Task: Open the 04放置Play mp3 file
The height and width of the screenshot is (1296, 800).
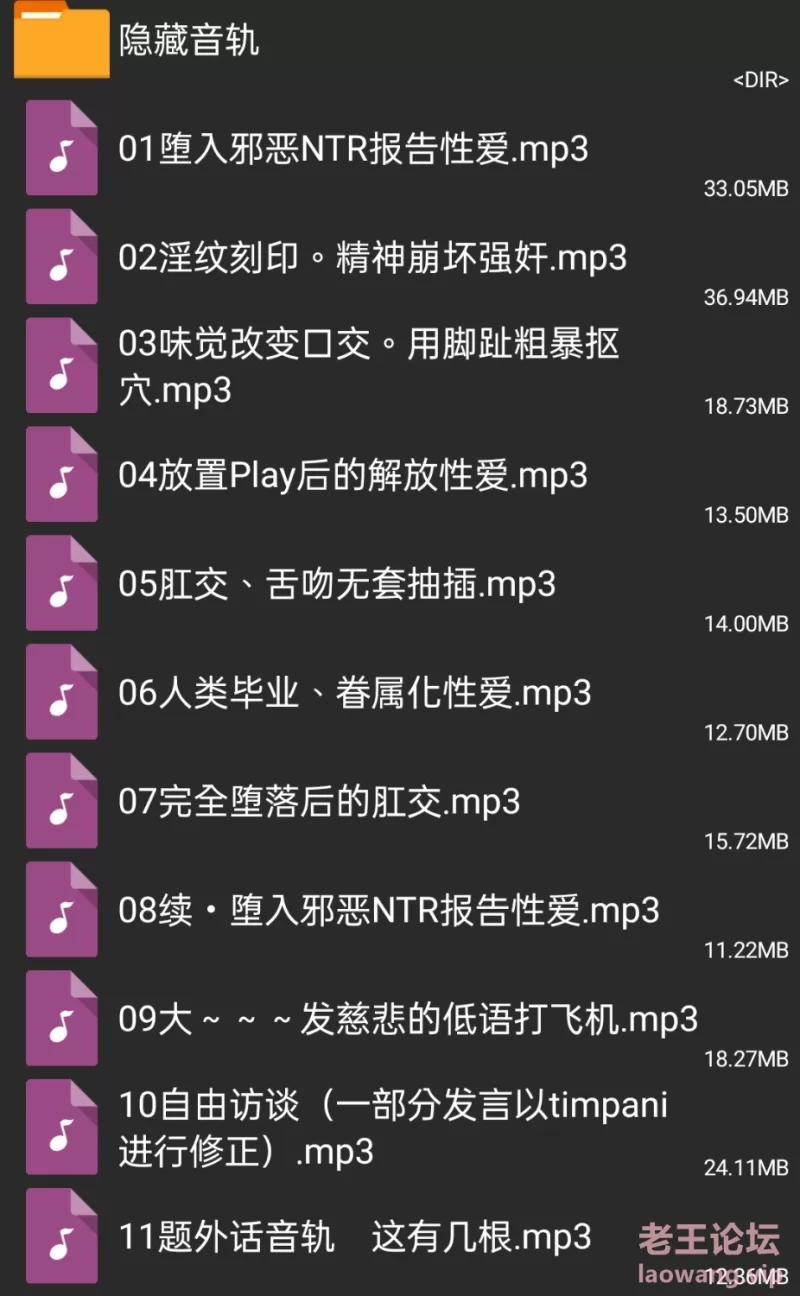Action: 400,476
